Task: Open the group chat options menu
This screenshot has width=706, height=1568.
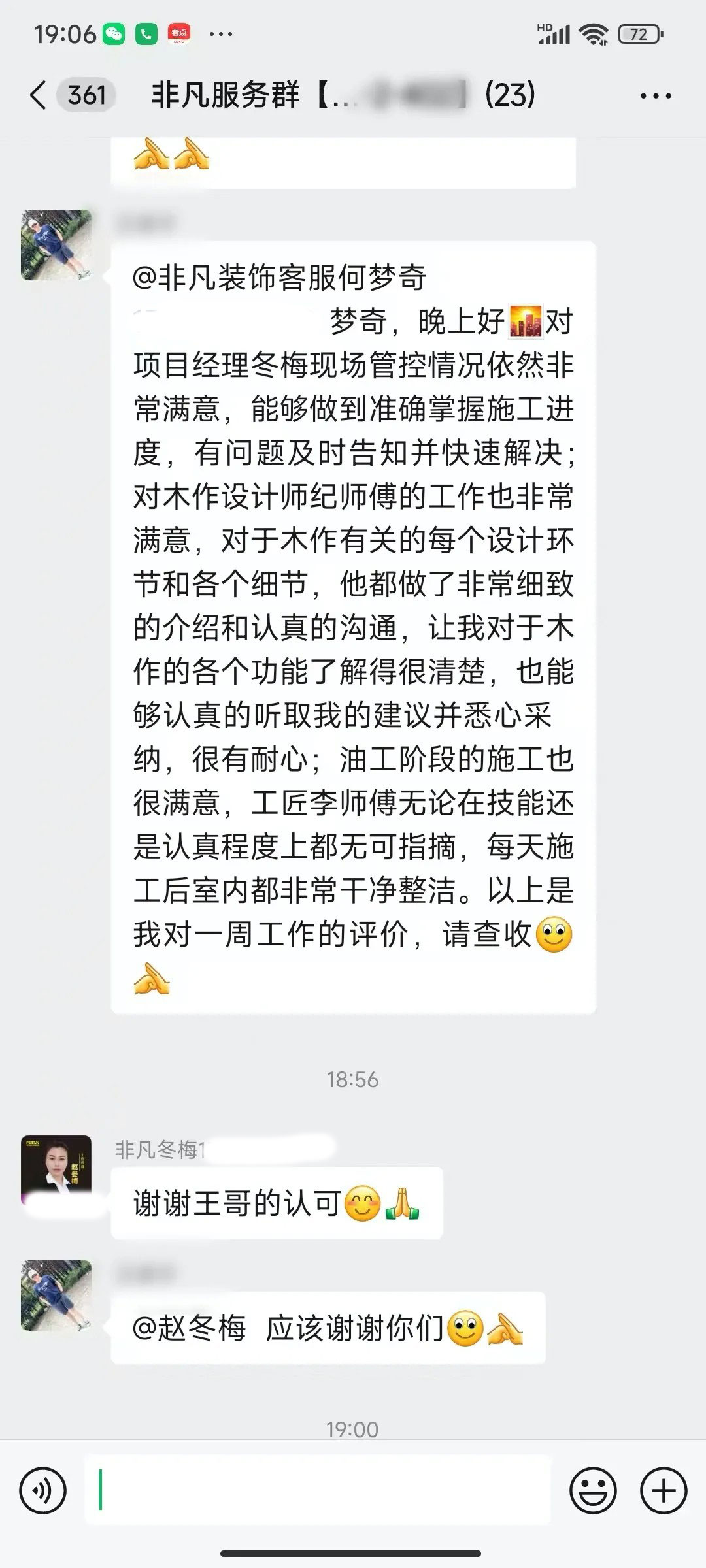Action: coord(656,97)
